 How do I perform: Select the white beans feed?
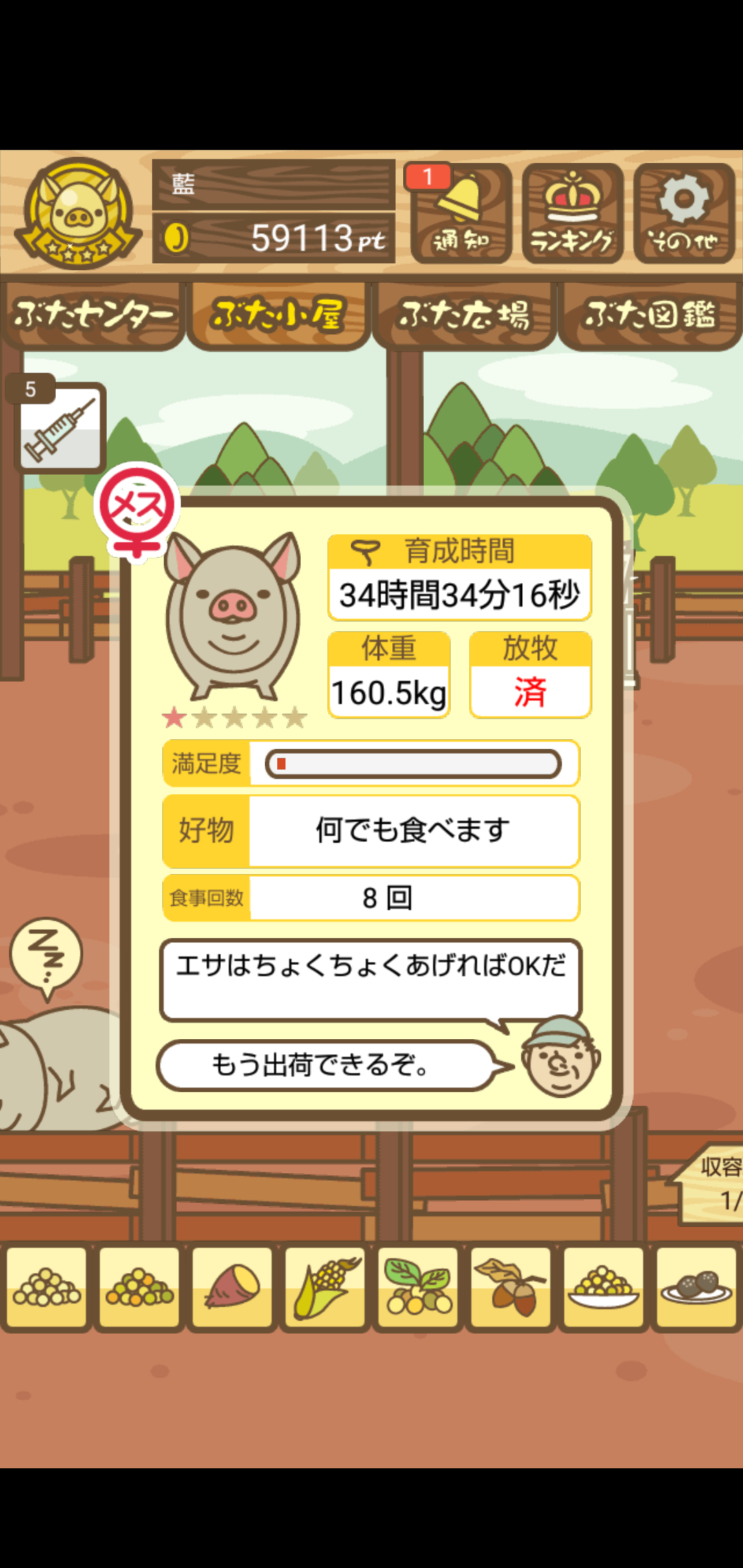(x=47, y=1287)
